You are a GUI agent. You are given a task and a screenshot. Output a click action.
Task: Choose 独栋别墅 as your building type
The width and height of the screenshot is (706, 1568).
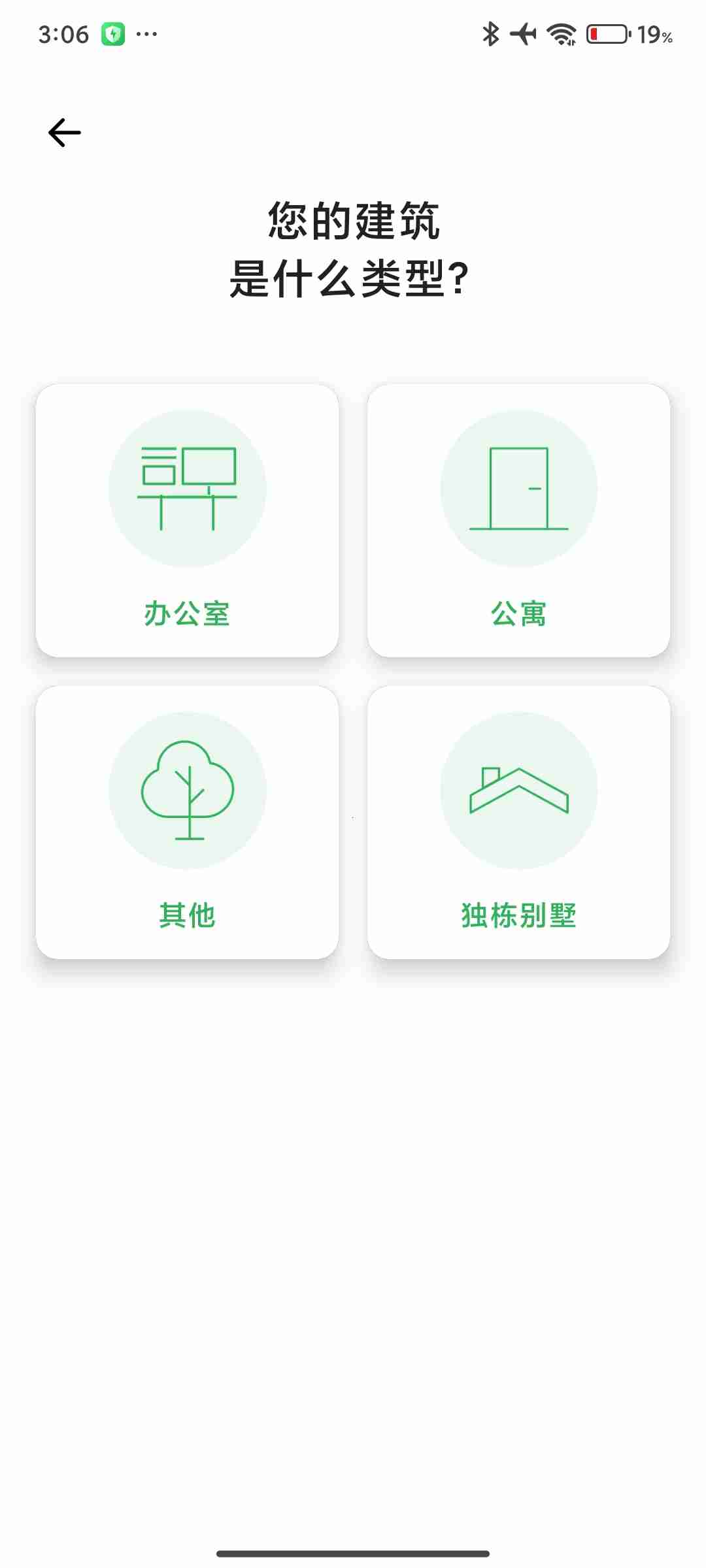[x=518, y=823]
